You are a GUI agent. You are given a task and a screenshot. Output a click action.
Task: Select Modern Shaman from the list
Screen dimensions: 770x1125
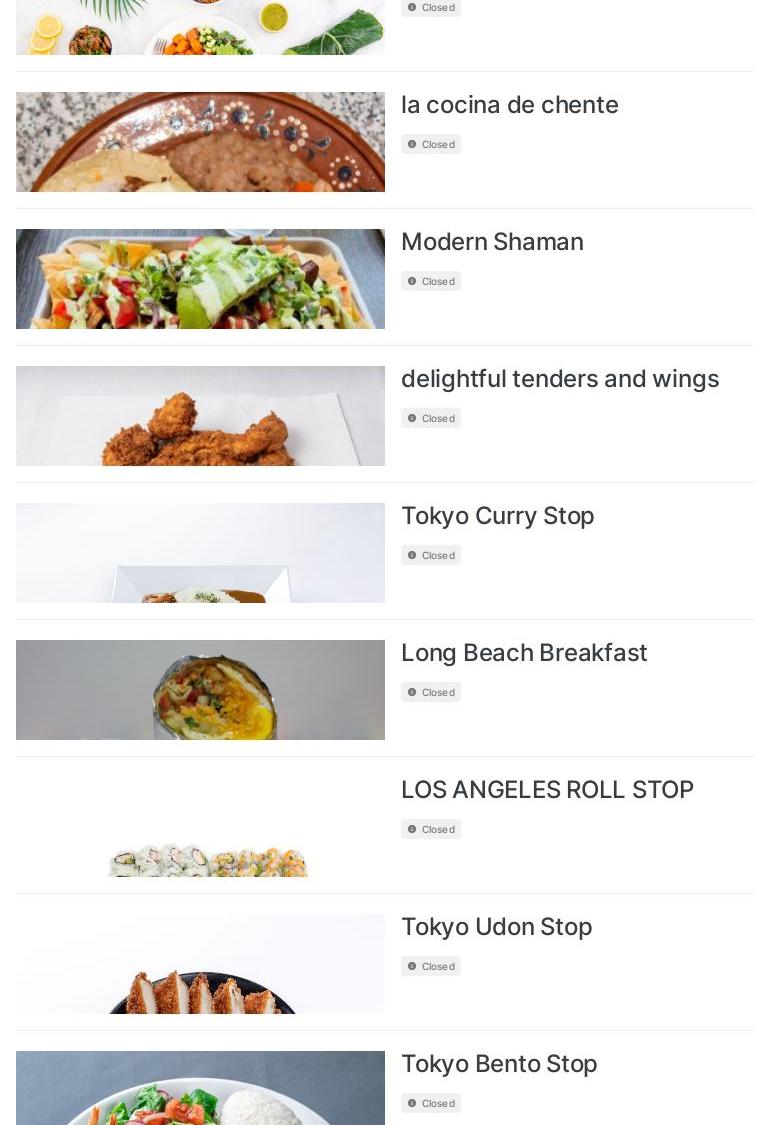pyautogui.click(x=491, y=242)
